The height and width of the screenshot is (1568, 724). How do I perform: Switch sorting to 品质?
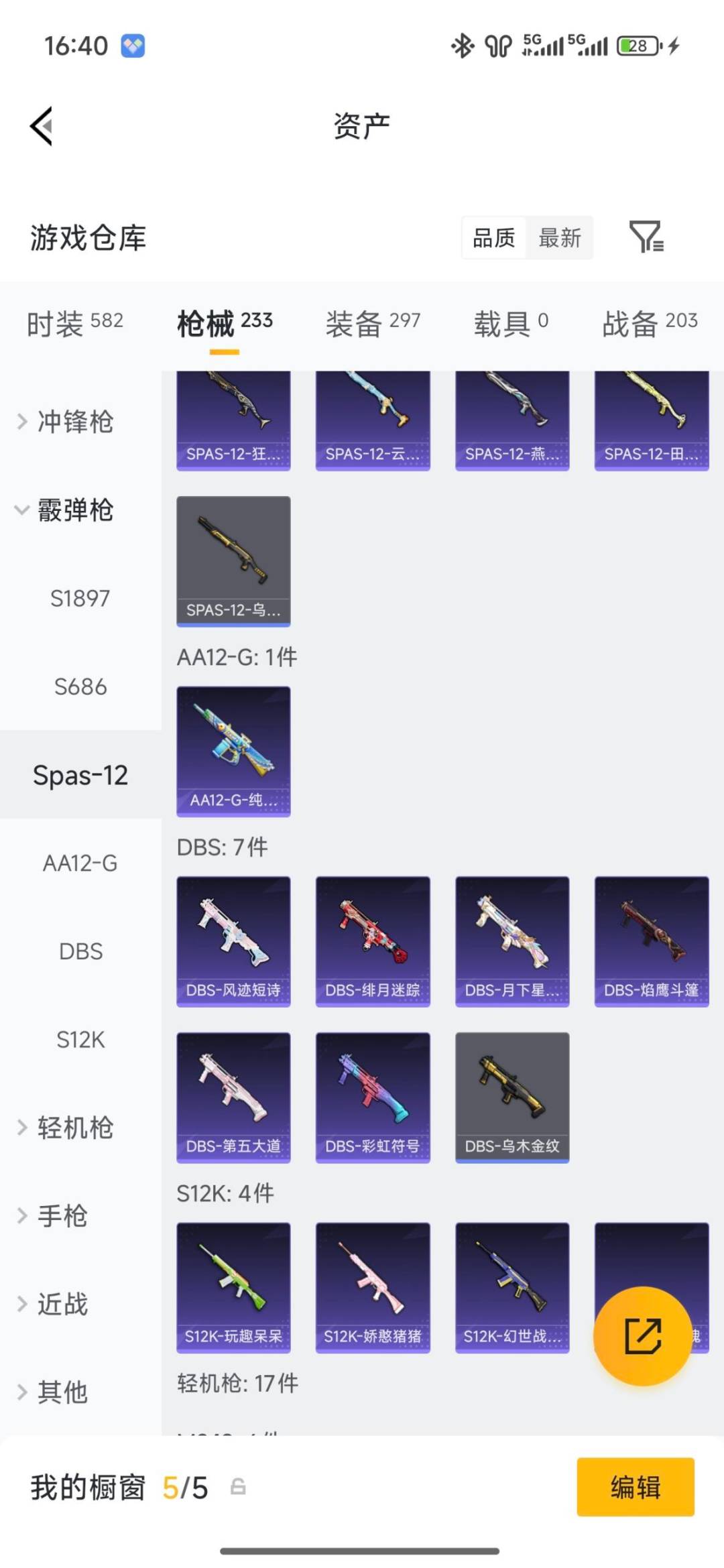(494, 237)
